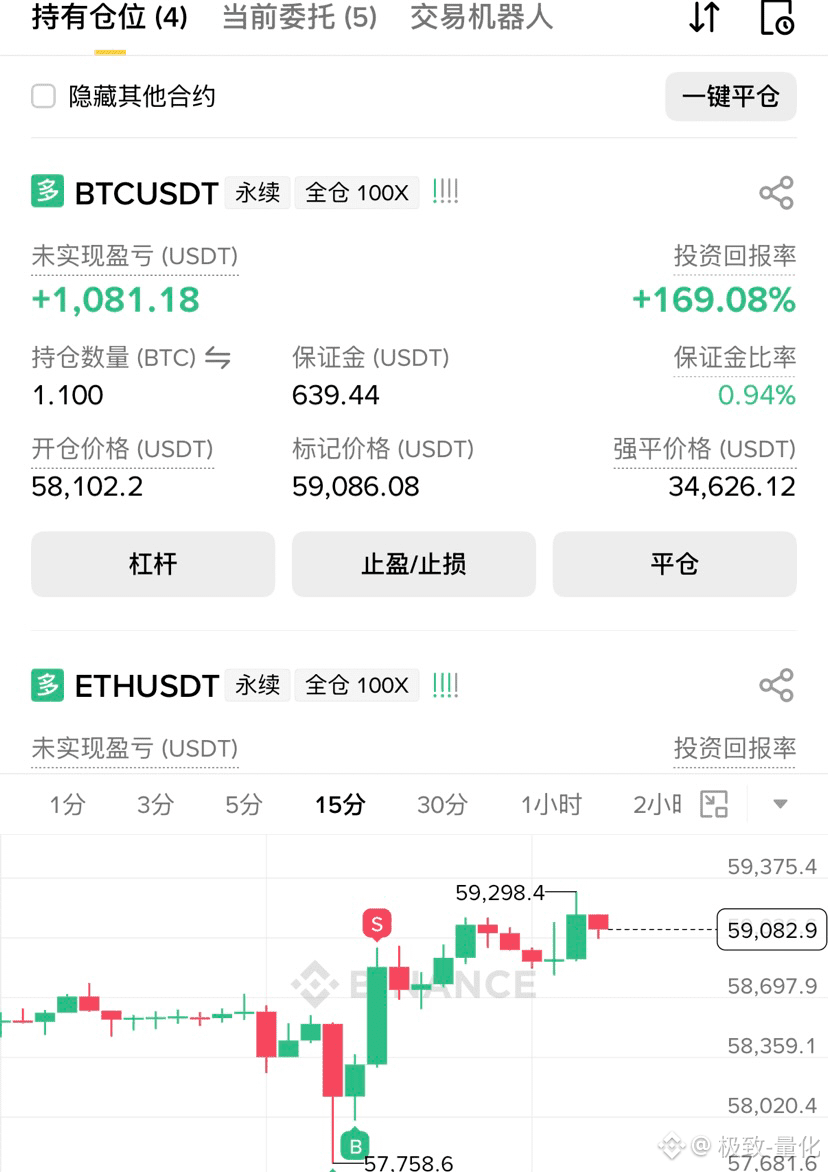The width and height of the screenshot is (828, 1172).
Task: Switch to the 当前委托 (5) tab
Action: coord(300,17)
